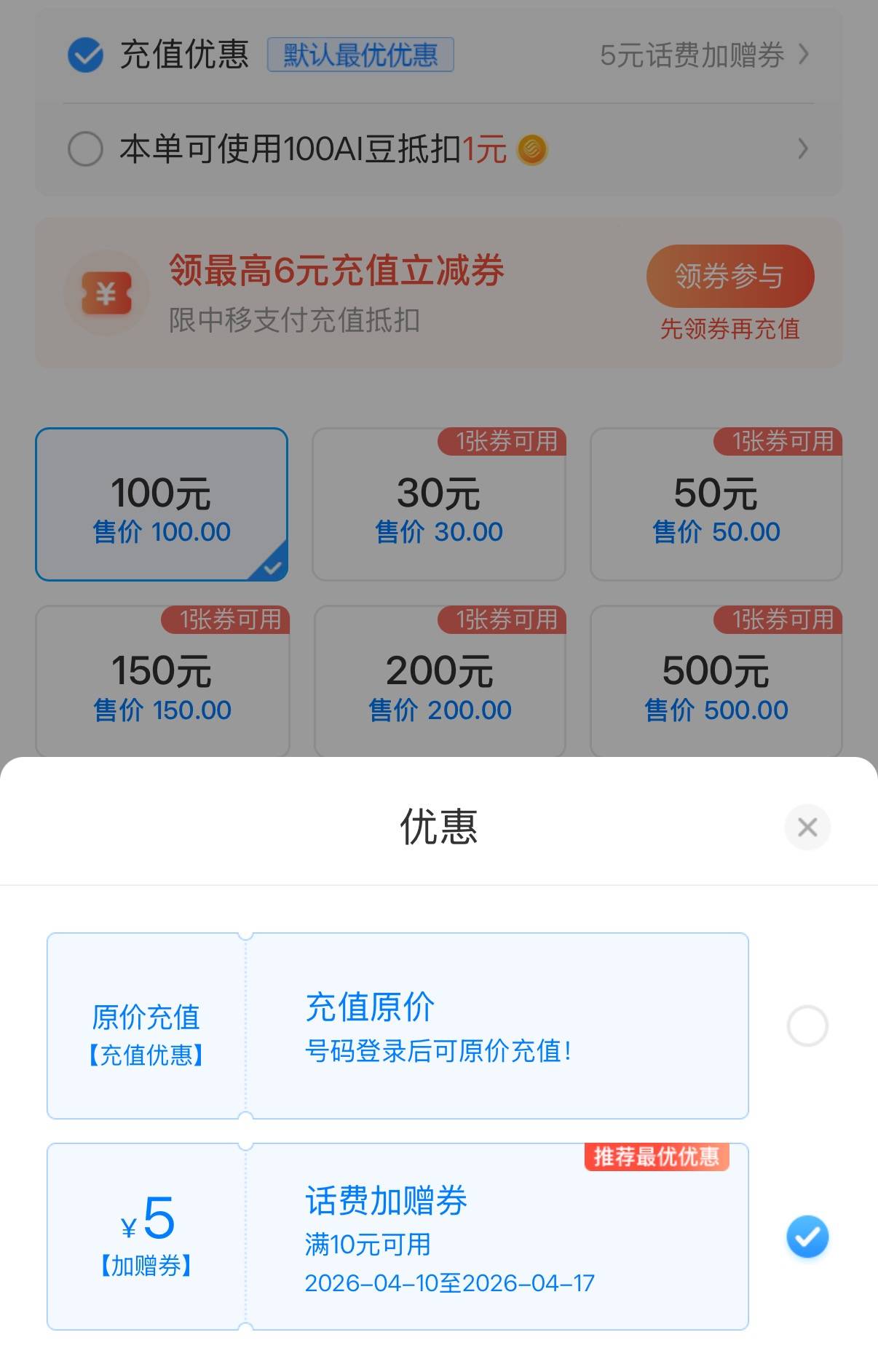The width and height of the screenshot is (878, 1372).
Task: Choose the 100元 recharge amount
Action: (x=162, y=505)
